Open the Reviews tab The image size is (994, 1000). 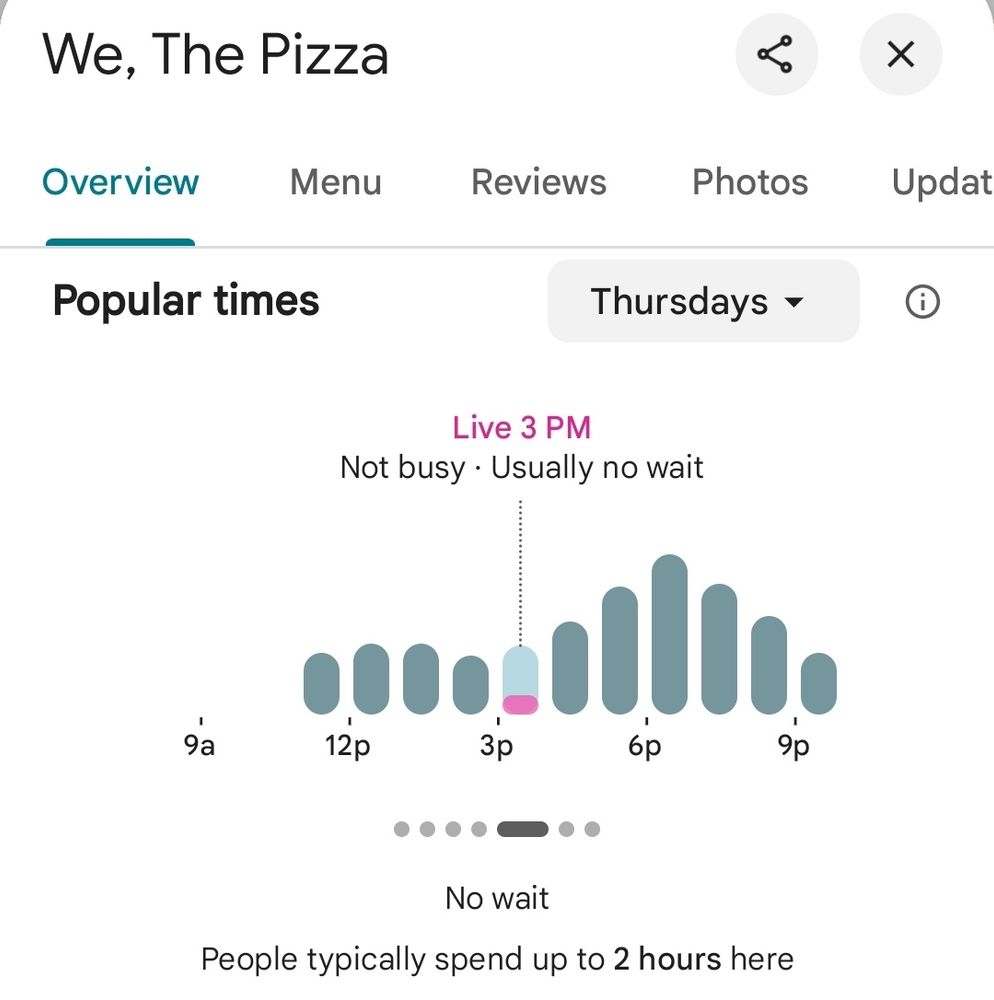pos(538,182)
